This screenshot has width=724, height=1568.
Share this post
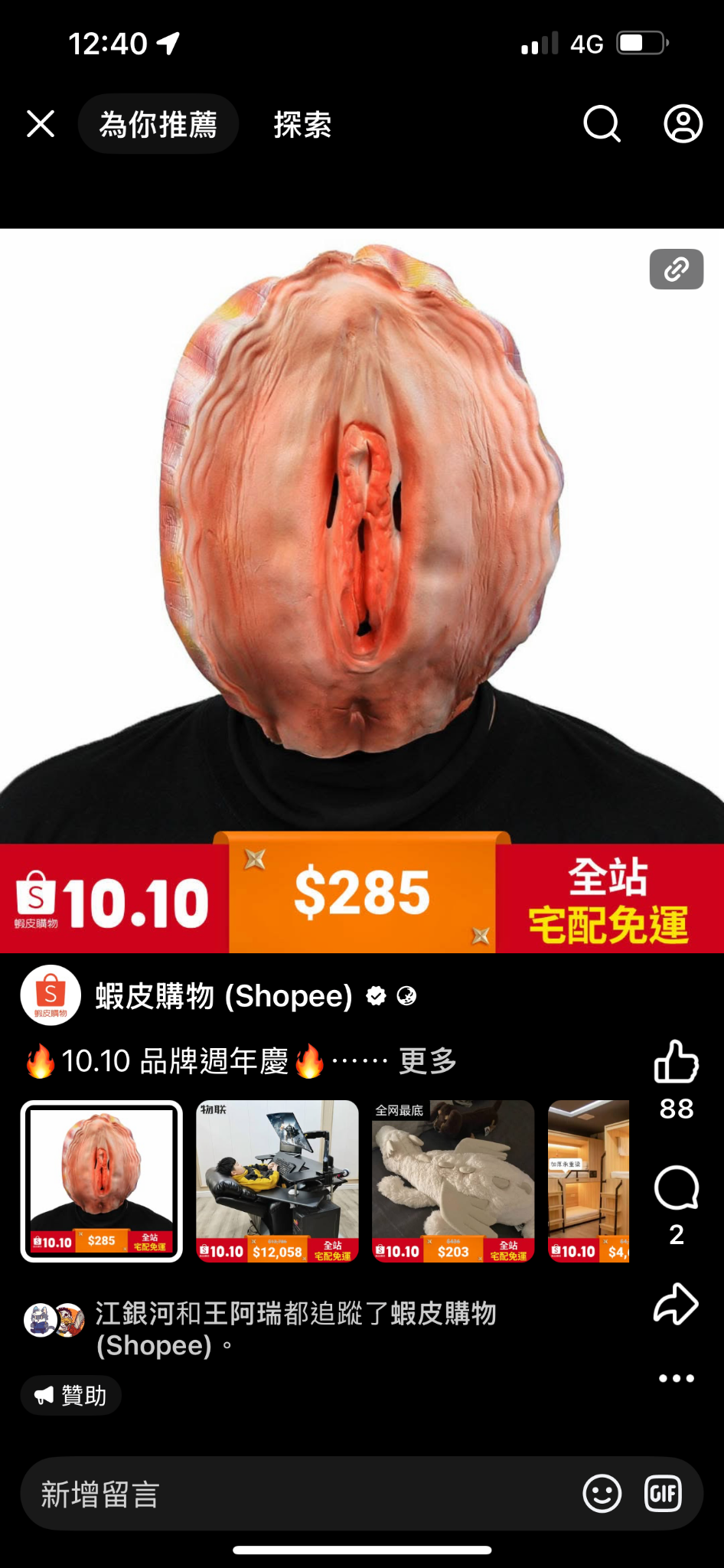(x=676, y=1304)
